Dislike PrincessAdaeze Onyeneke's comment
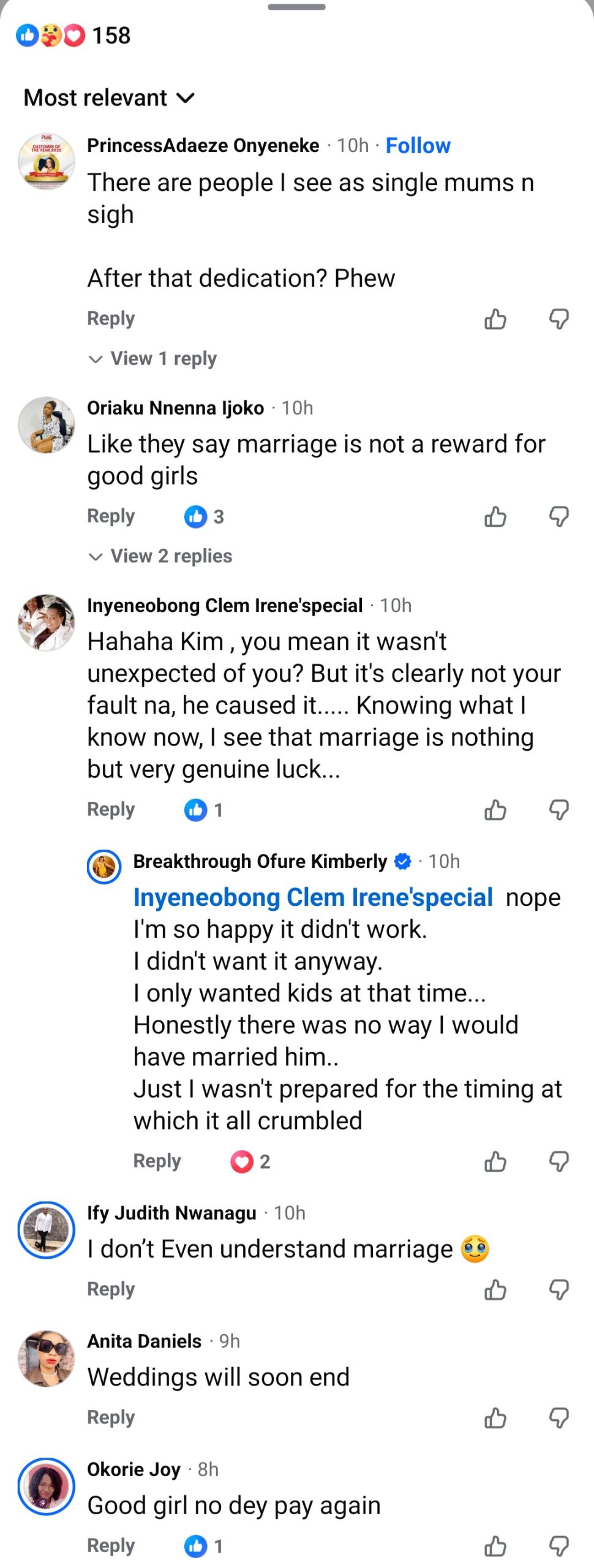 (x=558, y=319)
